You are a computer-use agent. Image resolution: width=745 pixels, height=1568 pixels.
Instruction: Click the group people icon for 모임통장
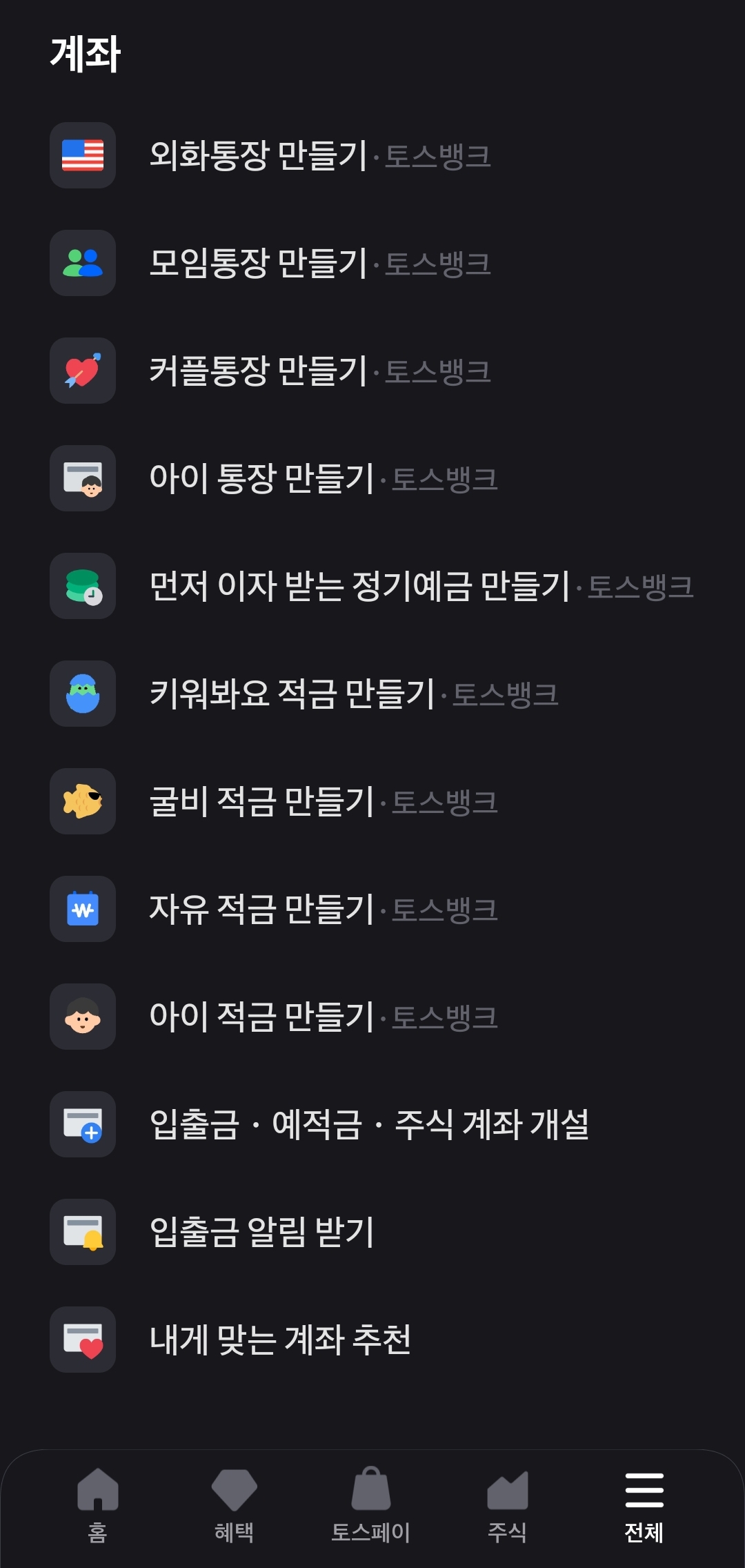coord(82,264)
